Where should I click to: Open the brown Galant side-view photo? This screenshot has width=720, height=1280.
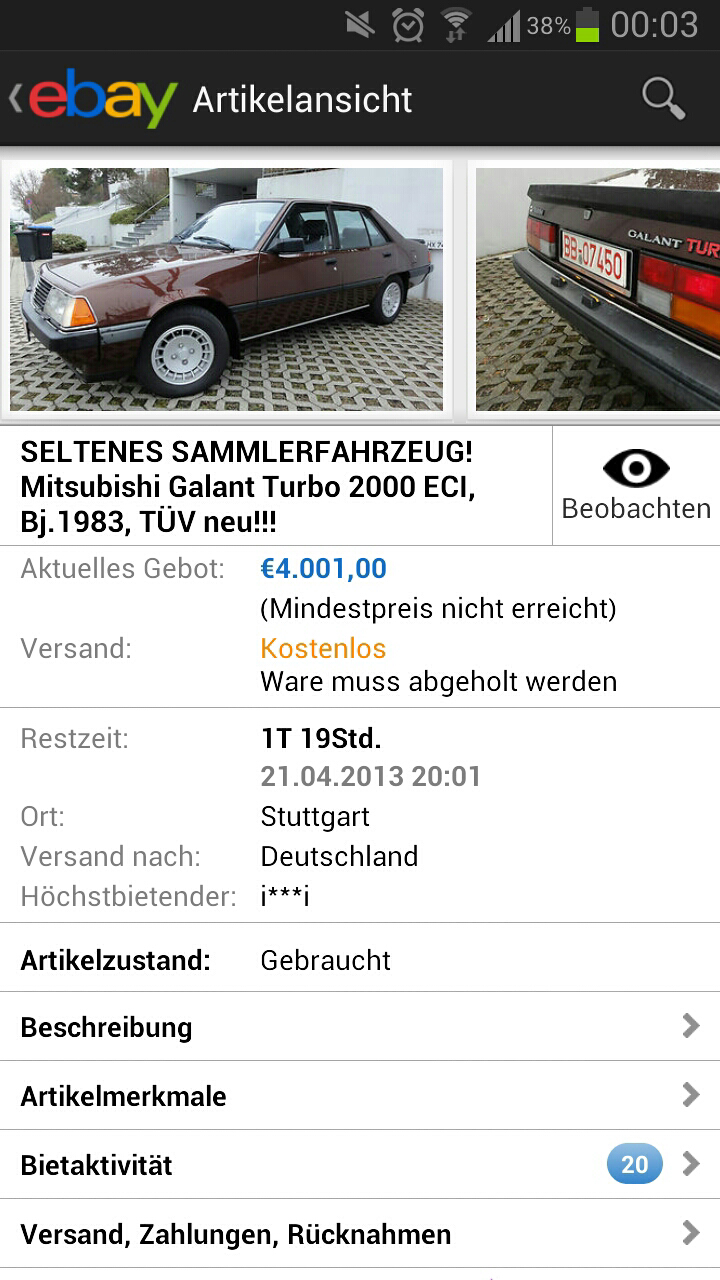[226, 289]
